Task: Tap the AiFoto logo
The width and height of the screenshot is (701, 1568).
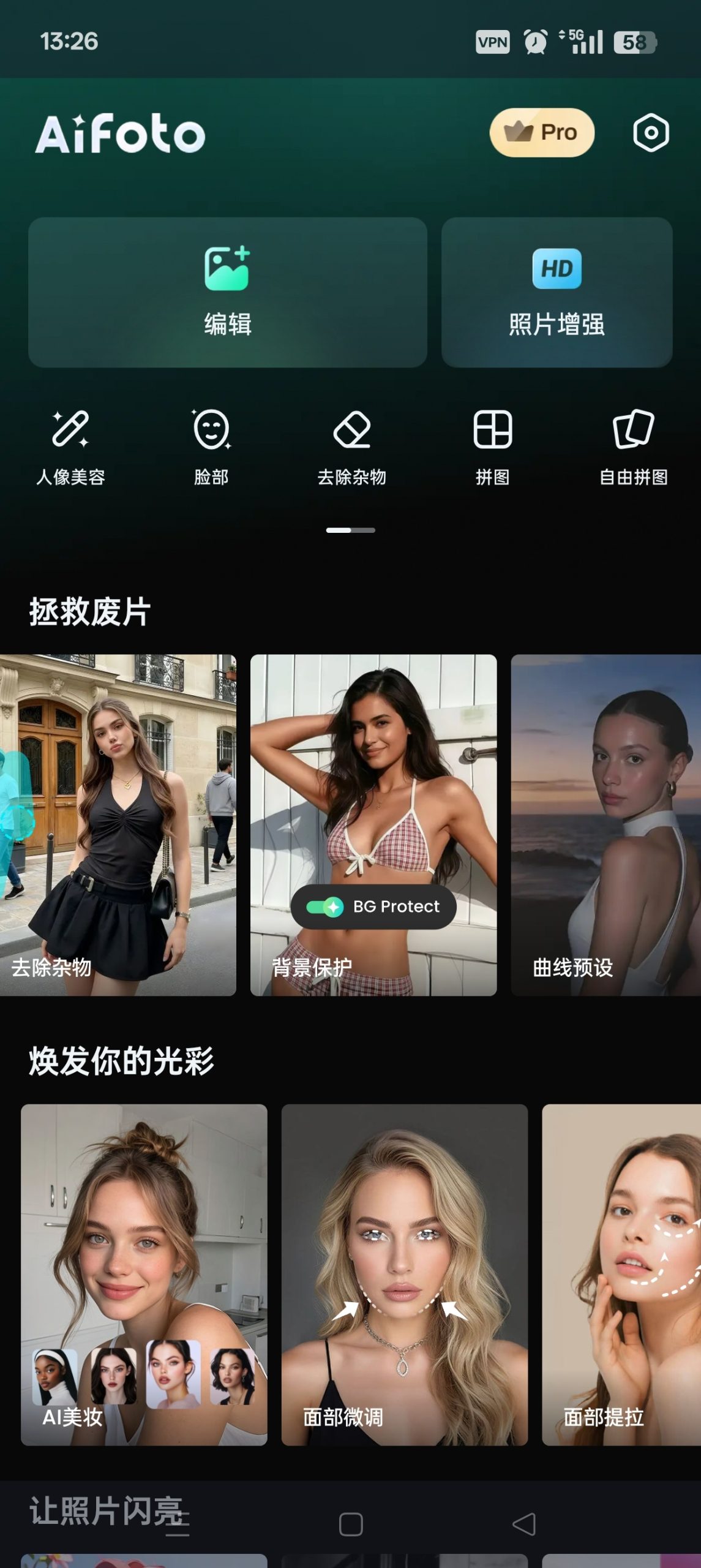Action: [121, 133]
